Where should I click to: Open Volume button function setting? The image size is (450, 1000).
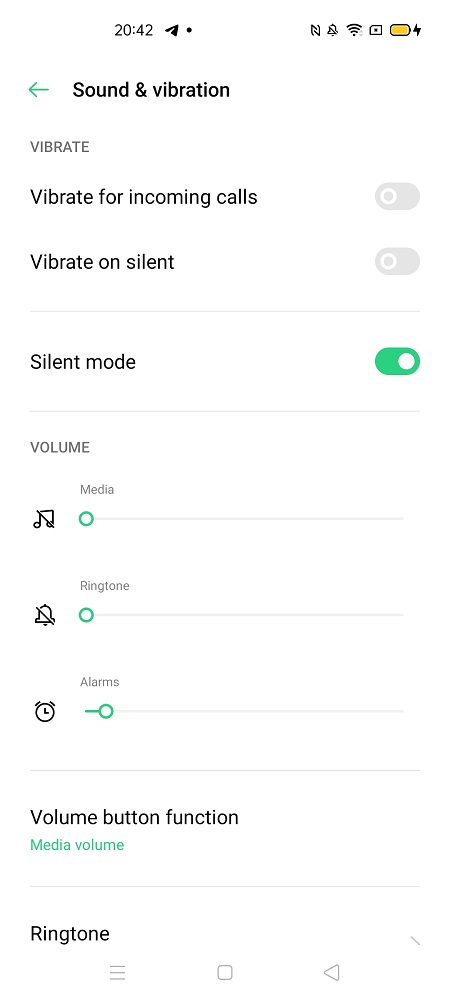(x=225, y=829)
